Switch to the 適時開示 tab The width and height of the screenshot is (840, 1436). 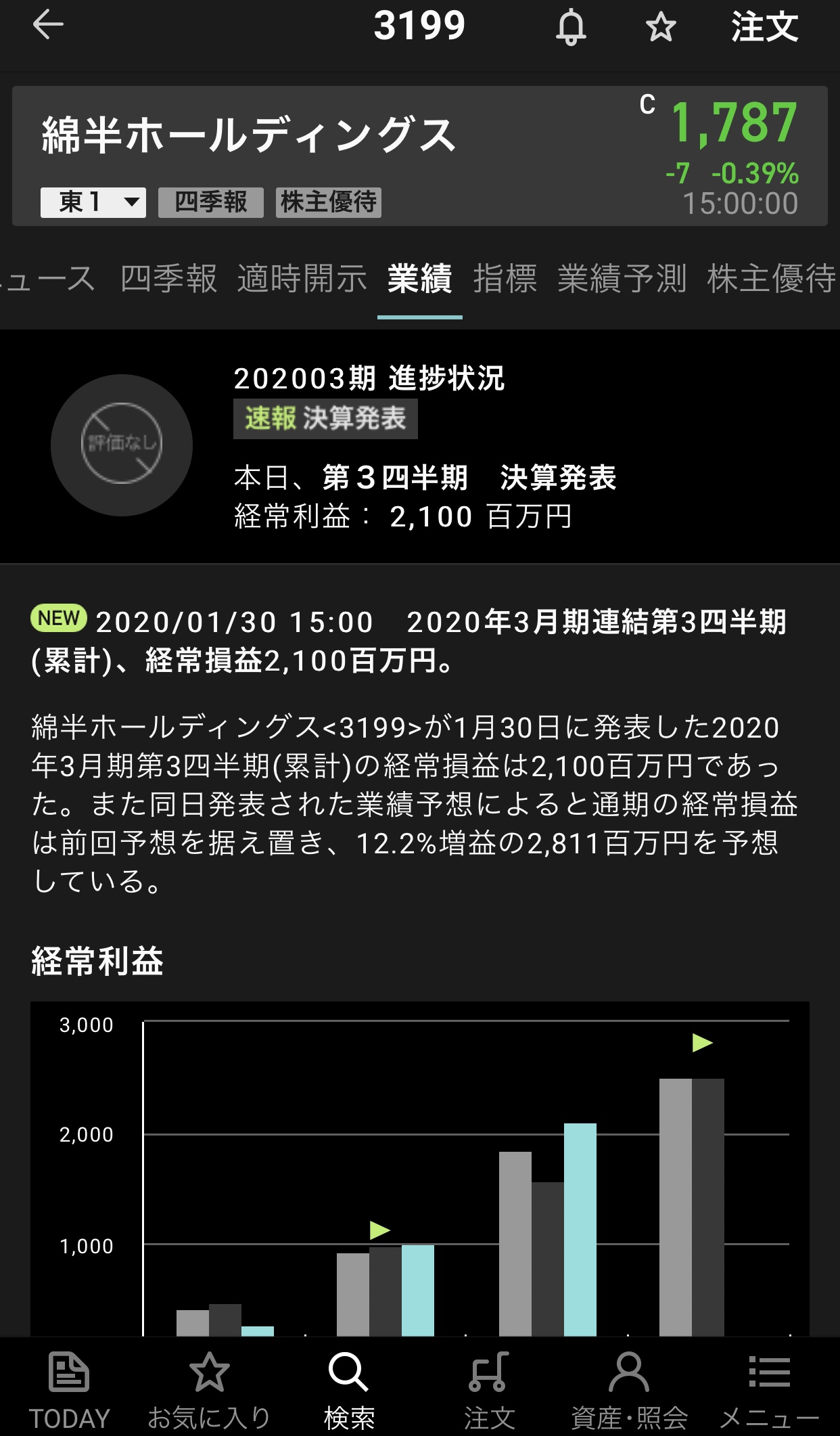pyautogui.click(x=302, y=279)
